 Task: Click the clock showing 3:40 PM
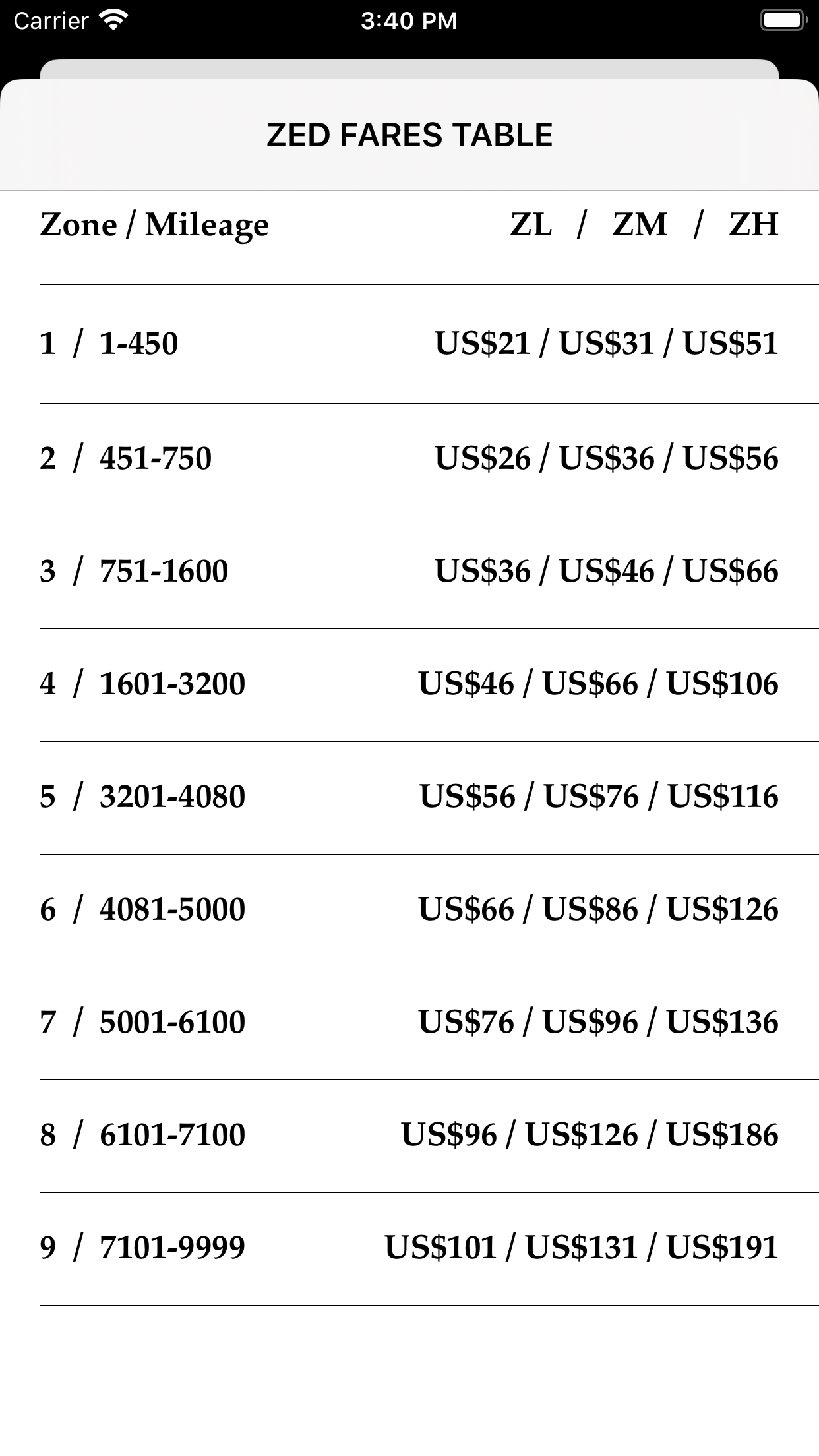coord(409,20)
